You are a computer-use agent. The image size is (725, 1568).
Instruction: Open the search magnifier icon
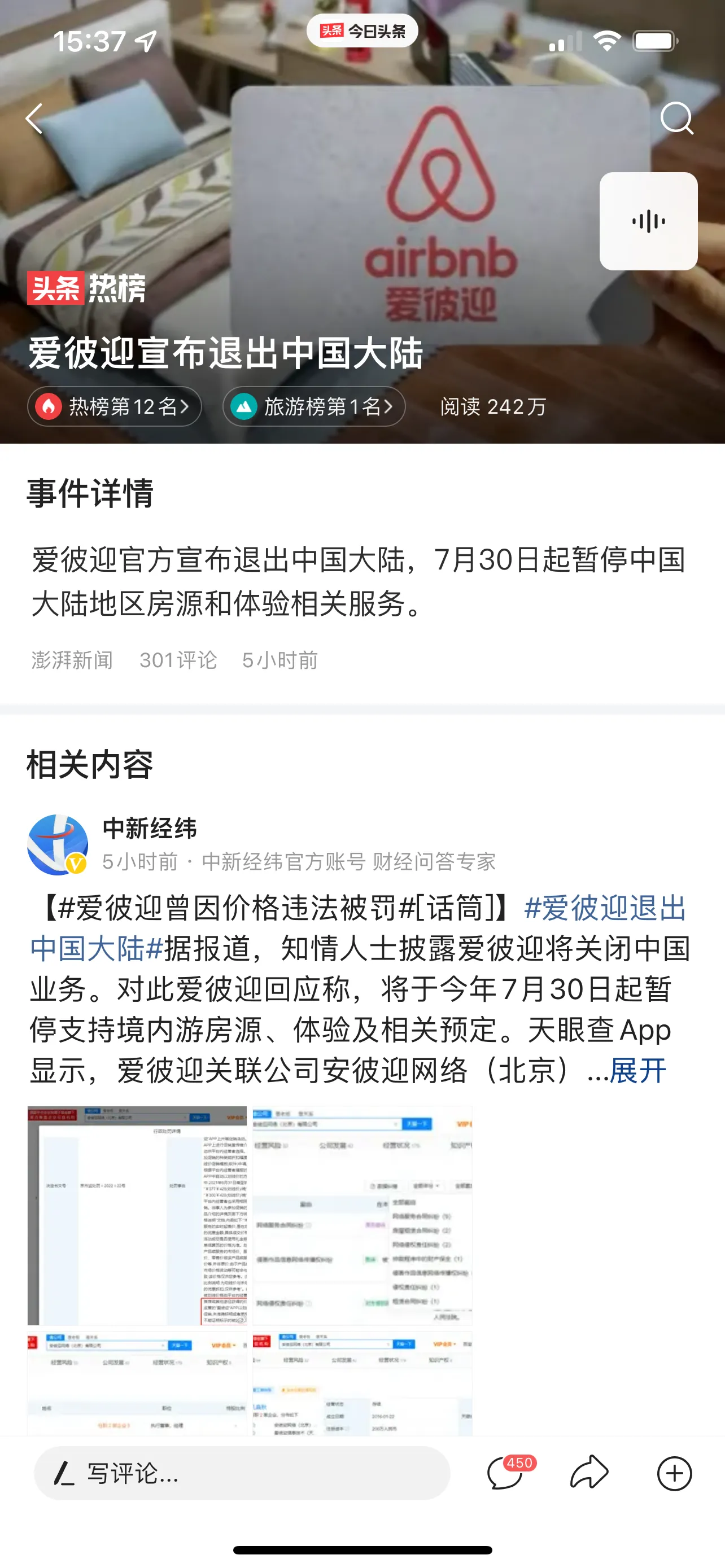pos(676,118)
